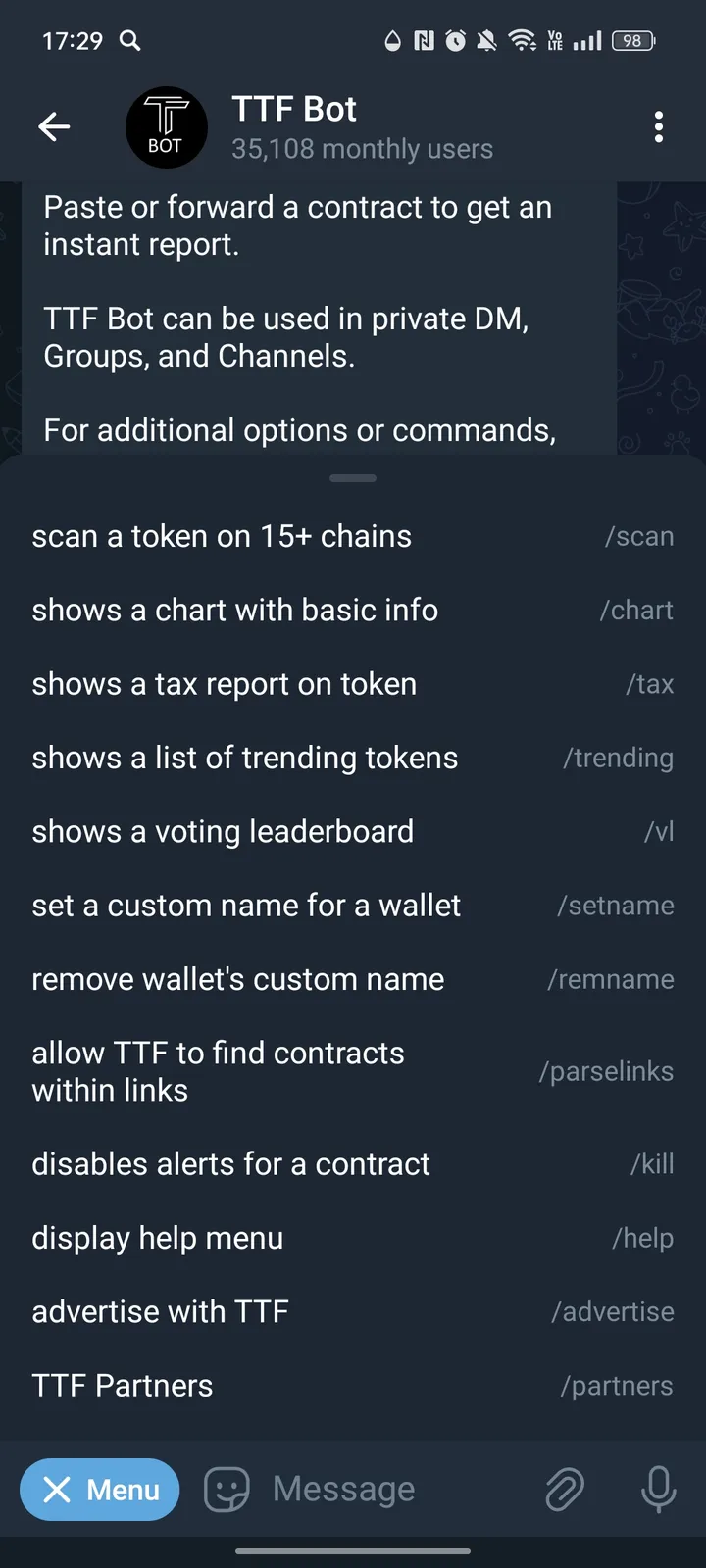The height and width of the screenshot is (1568, 706).
Task: Select /setname to name a wallet
Action: [353, 906]
